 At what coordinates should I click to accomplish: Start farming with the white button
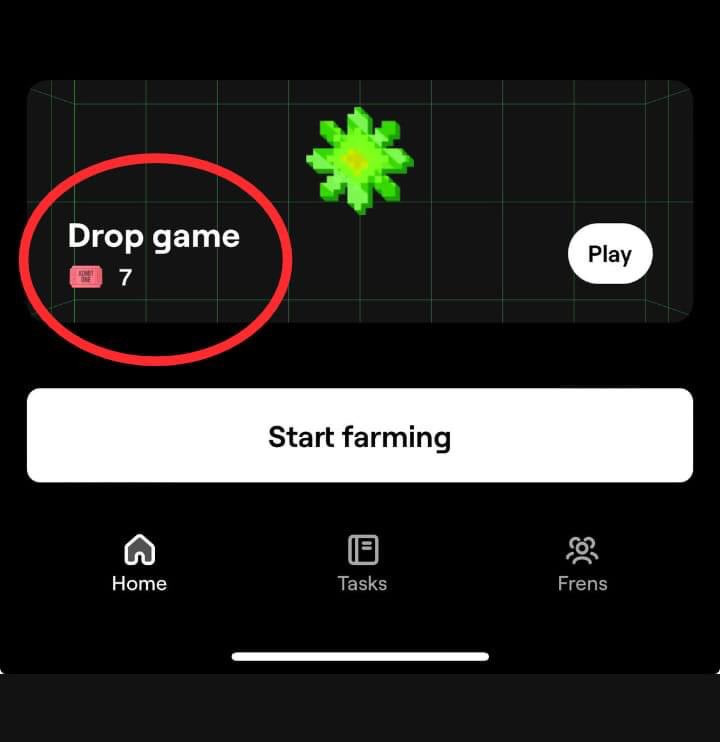click(359, 436)
